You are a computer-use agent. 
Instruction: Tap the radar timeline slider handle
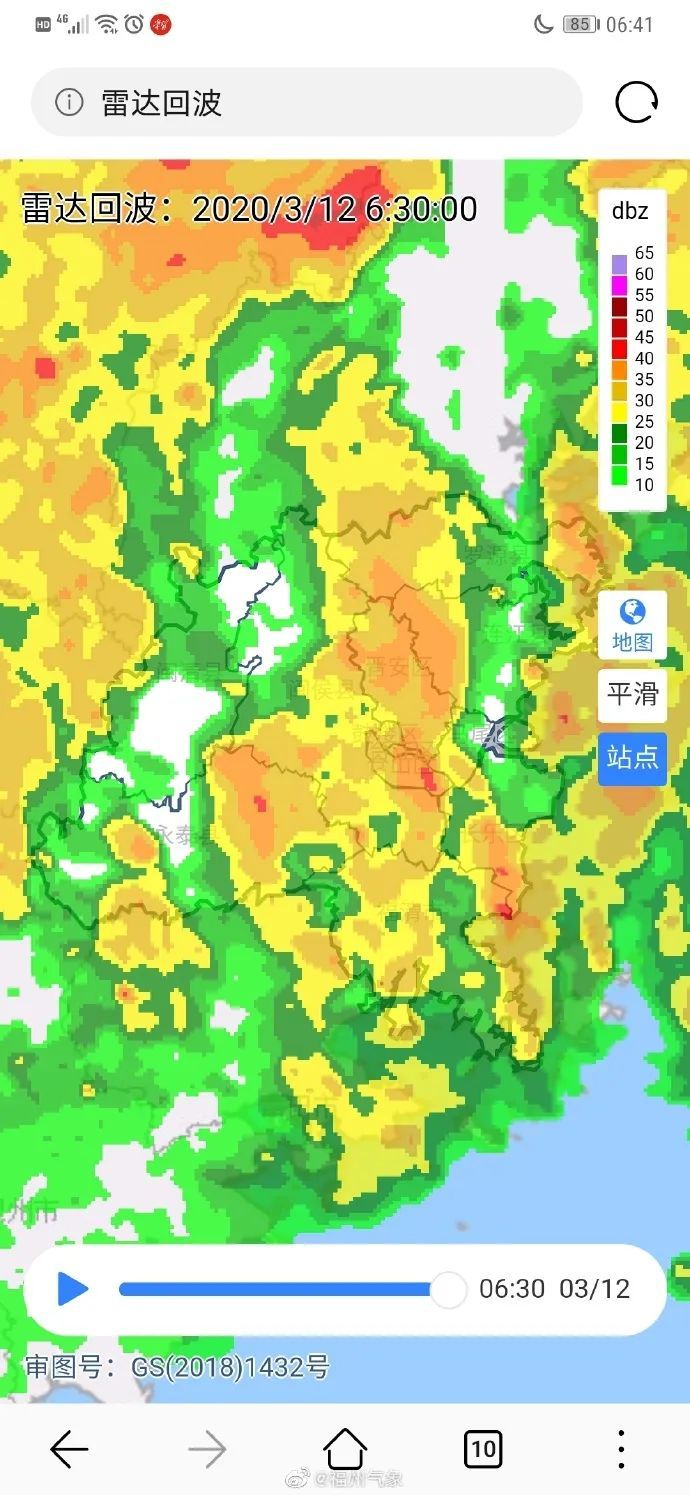click(448, 1289)
